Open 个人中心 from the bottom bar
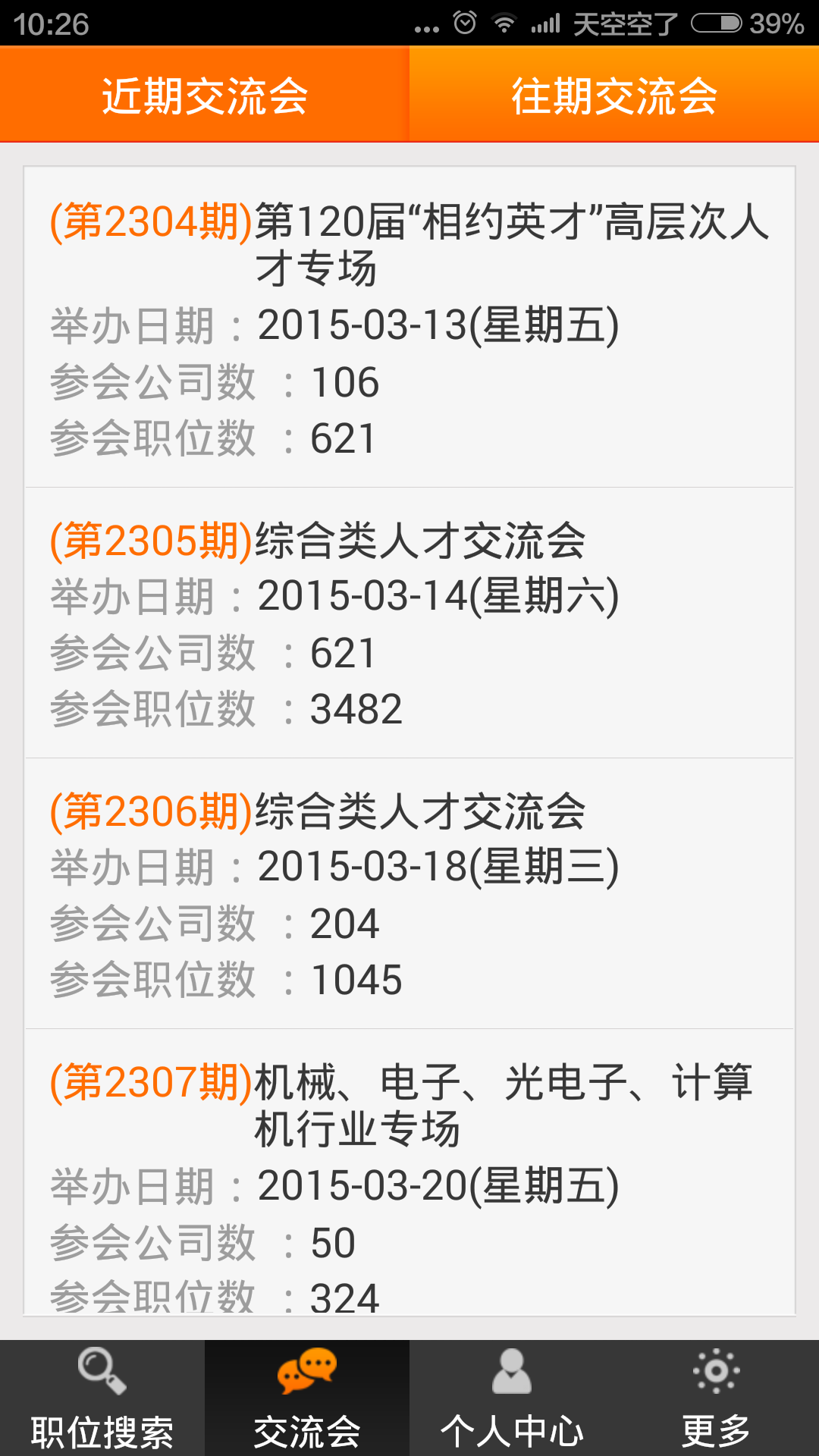 coord(512,1398)
